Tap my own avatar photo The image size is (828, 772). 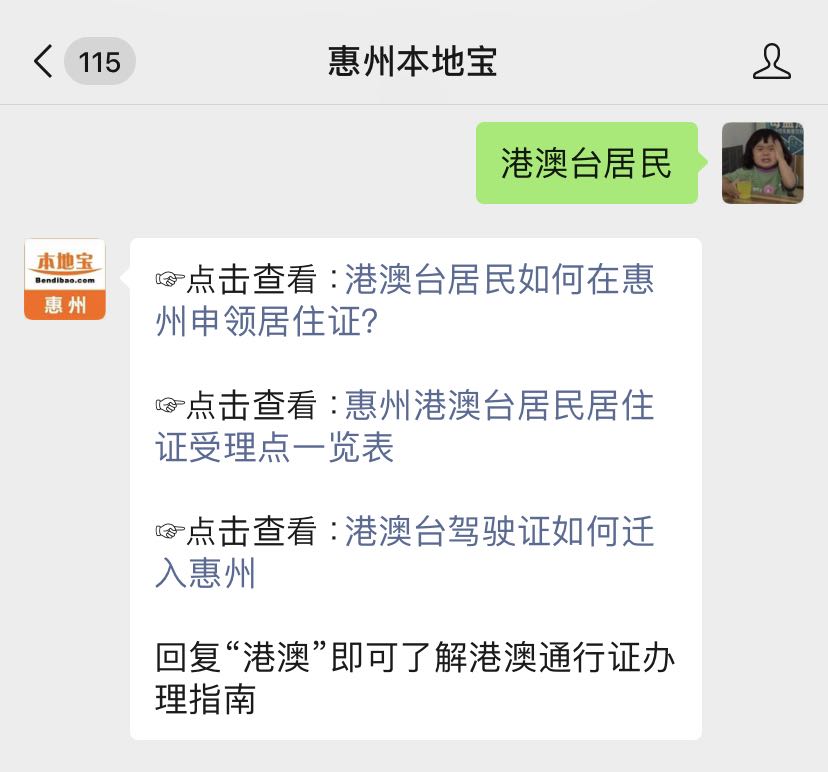tap(762, 163)
